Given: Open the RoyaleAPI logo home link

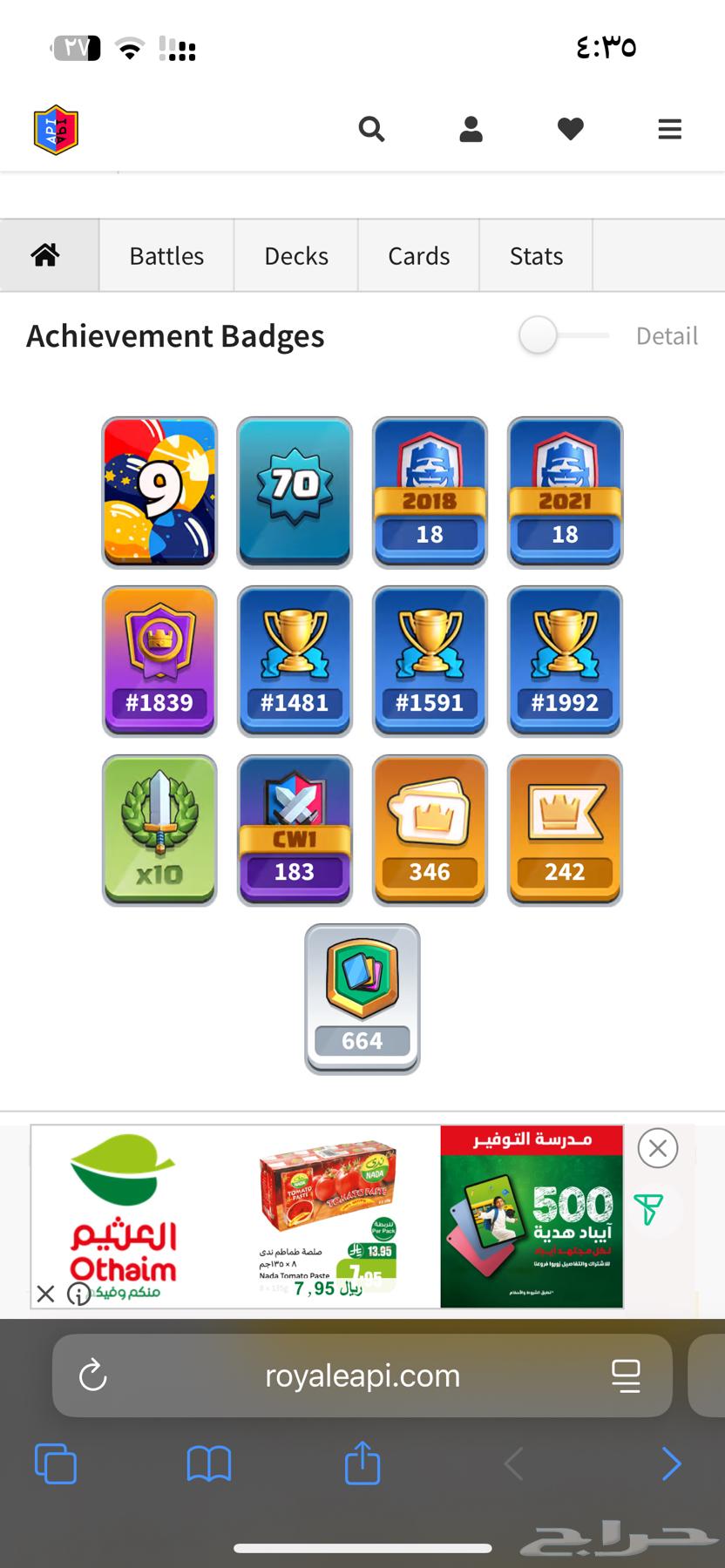Looking at the screenshot, I should pos(57,130).
